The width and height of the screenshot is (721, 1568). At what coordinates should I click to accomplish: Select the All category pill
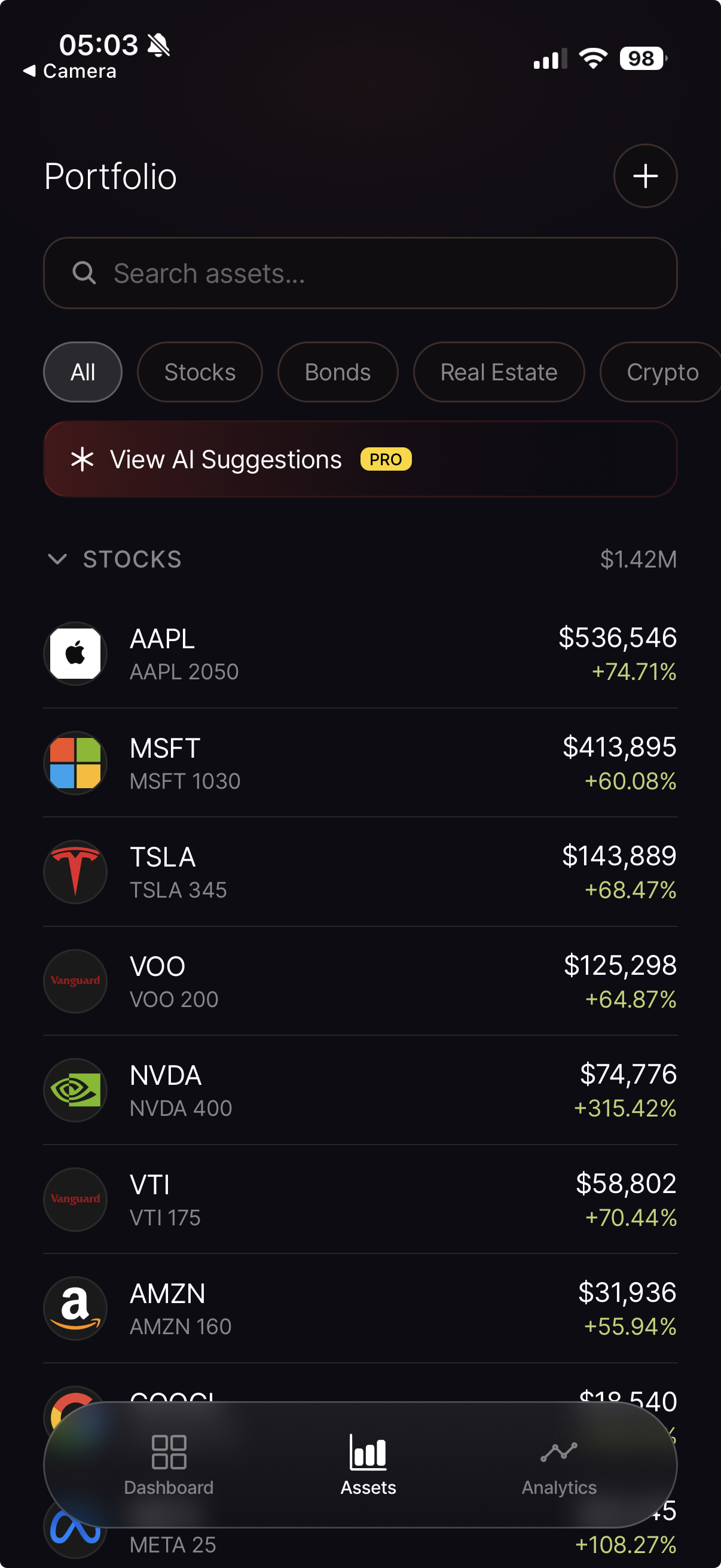pyautogui.click(x=83, y=372)
